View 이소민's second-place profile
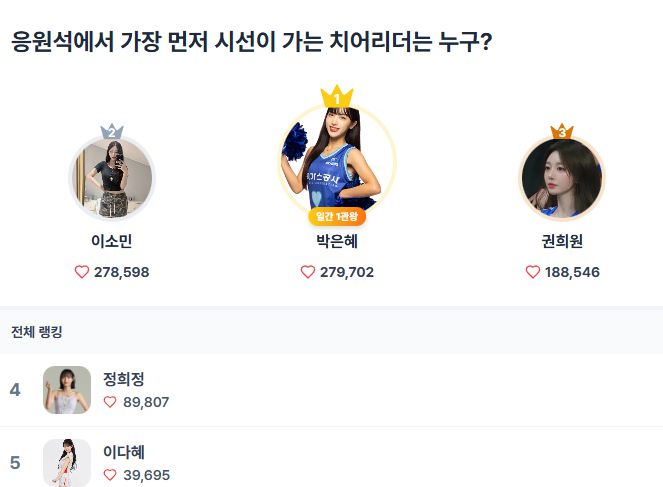Image resolution: width=663 pixels, height=487 pixels. [x=112, y=178]
